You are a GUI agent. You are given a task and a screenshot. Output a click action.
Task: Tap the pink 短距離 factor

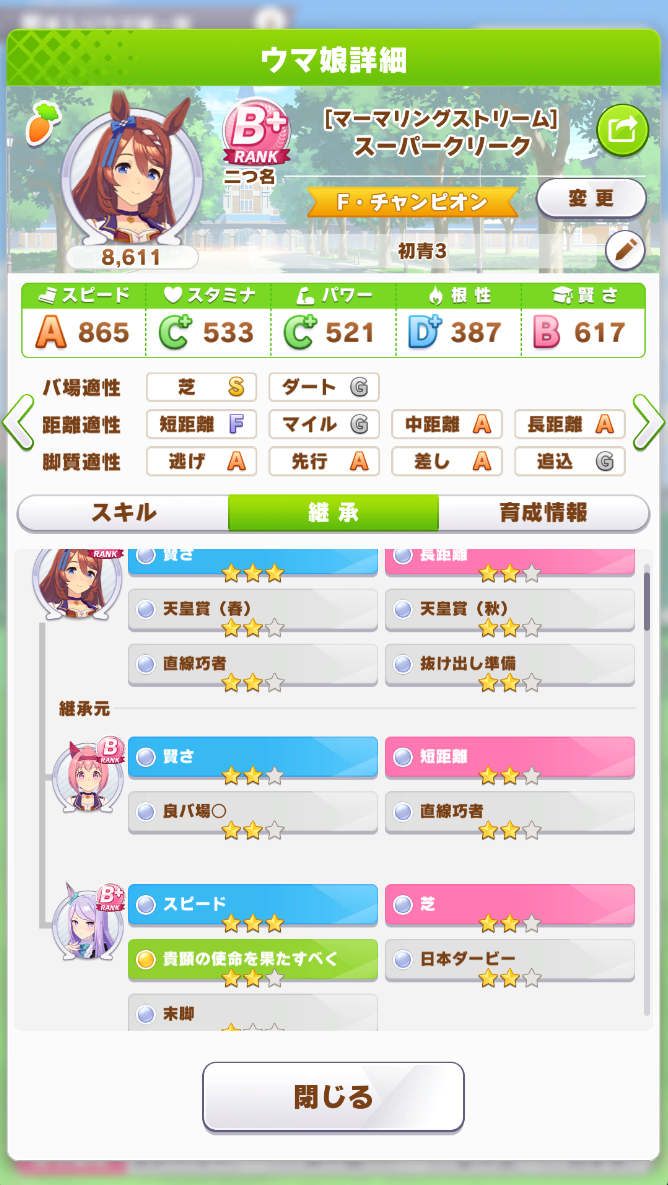click(509, 756)
